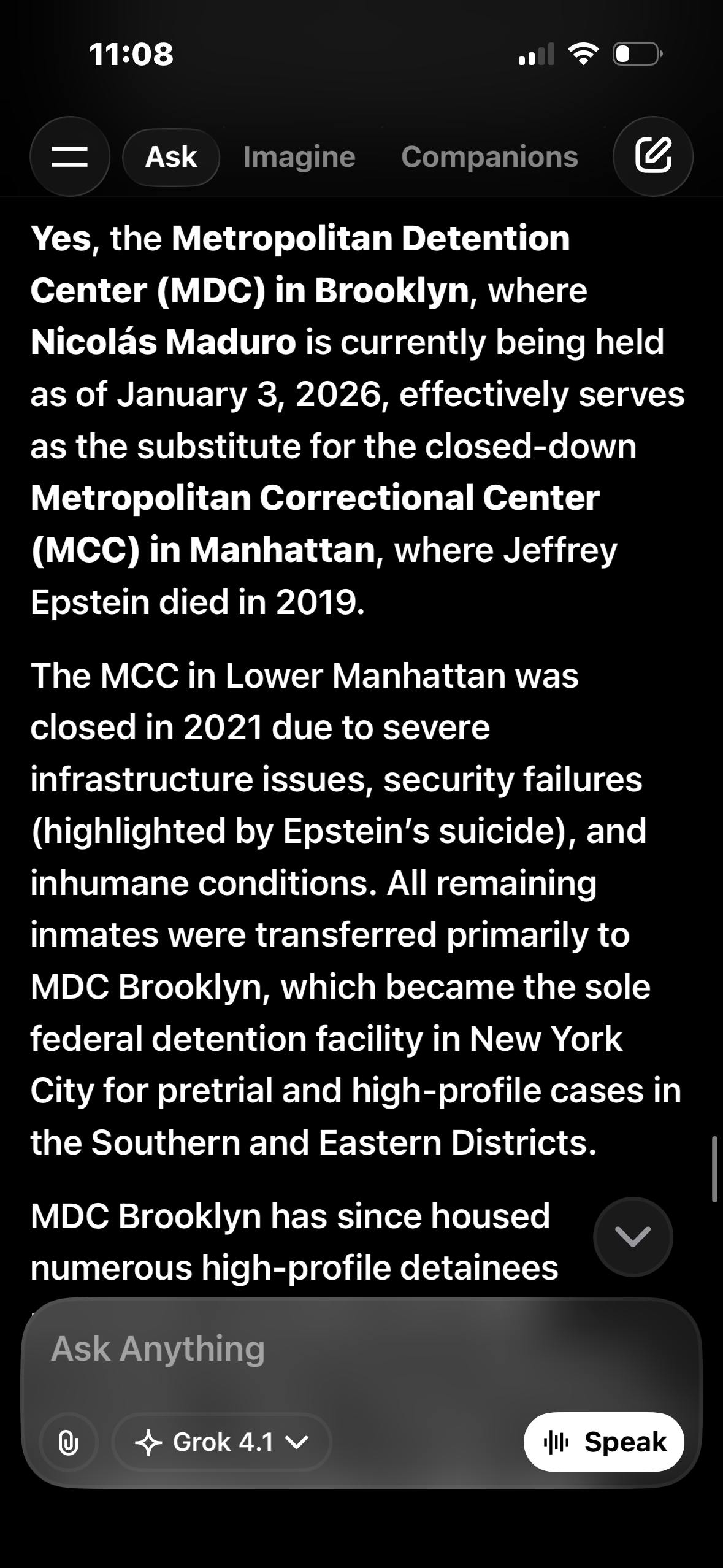Jump to bottom with down arrow button
The width and height of the screenshot is (723, 1568).
633,1237
